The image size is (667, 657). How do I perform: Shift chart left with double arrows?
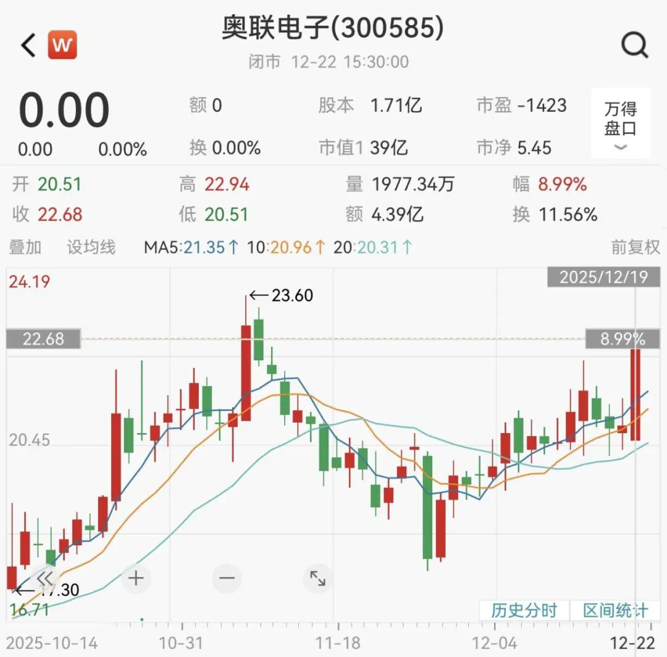[44, 577]
